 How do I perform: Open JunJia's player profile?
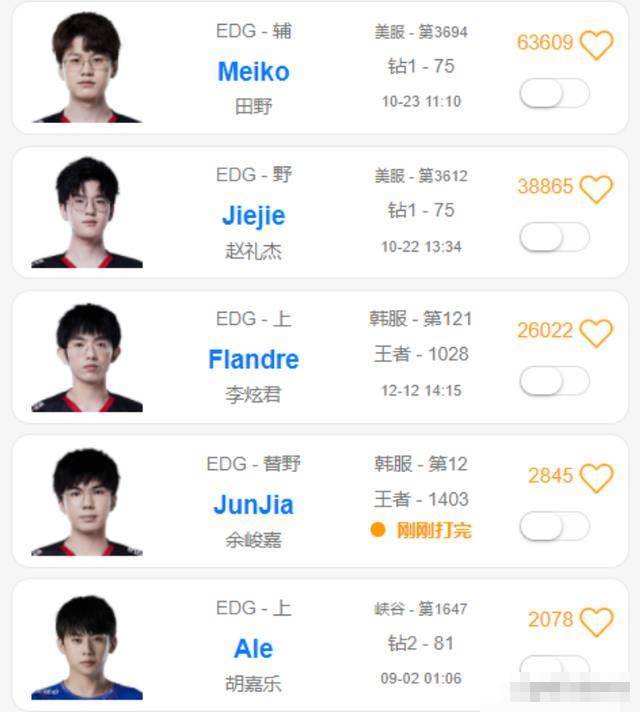[253, 505]
